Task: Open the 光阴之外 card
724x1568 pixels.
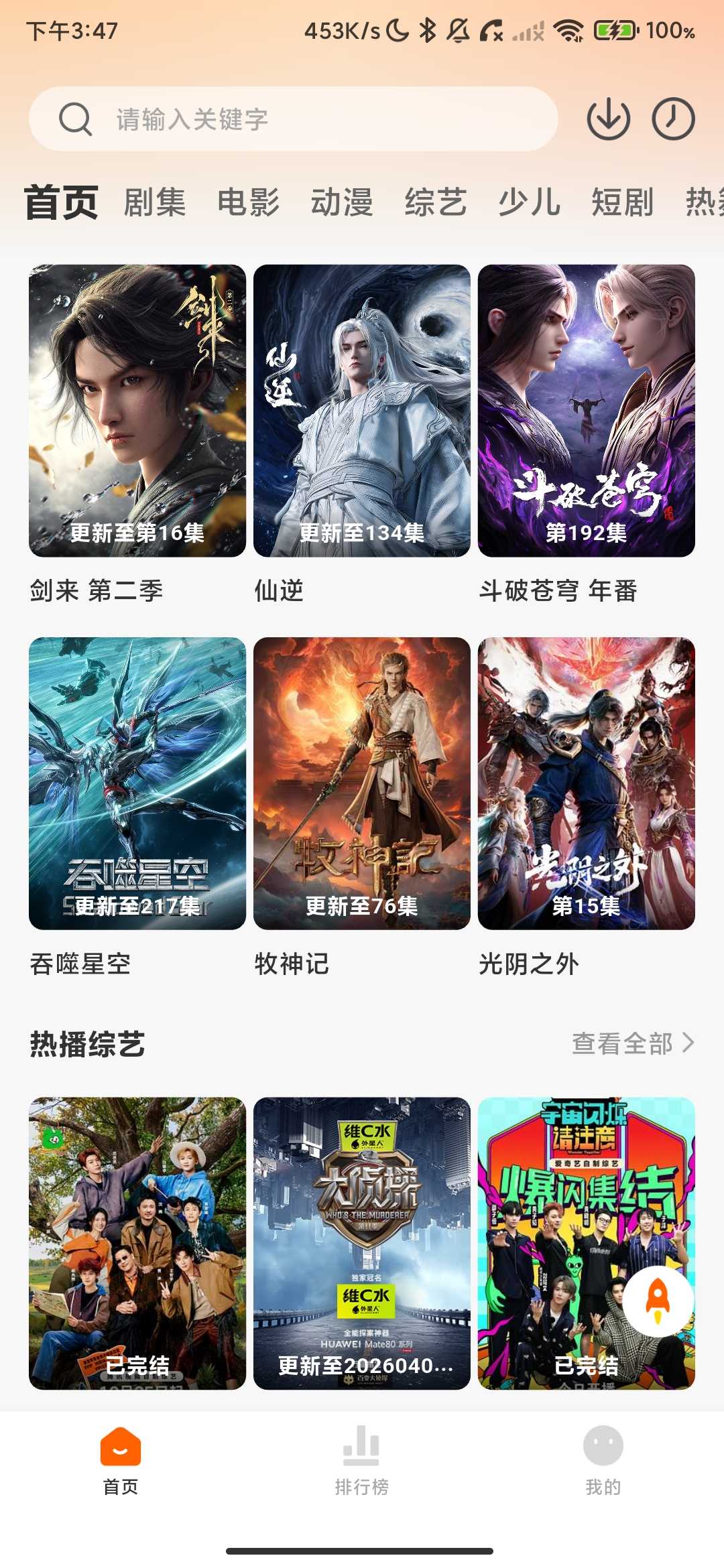Action: point(587,783)
